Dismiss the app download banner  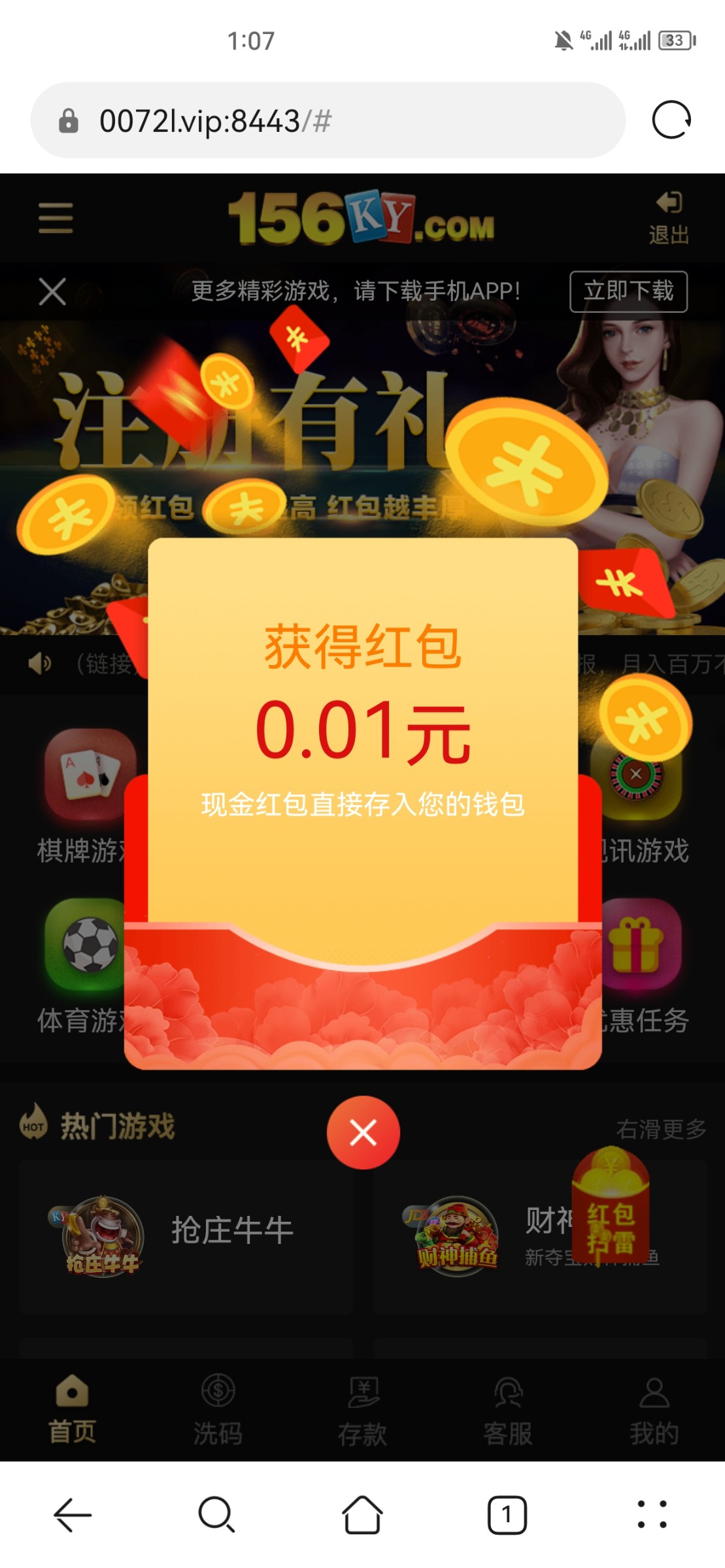coord(52,291)
